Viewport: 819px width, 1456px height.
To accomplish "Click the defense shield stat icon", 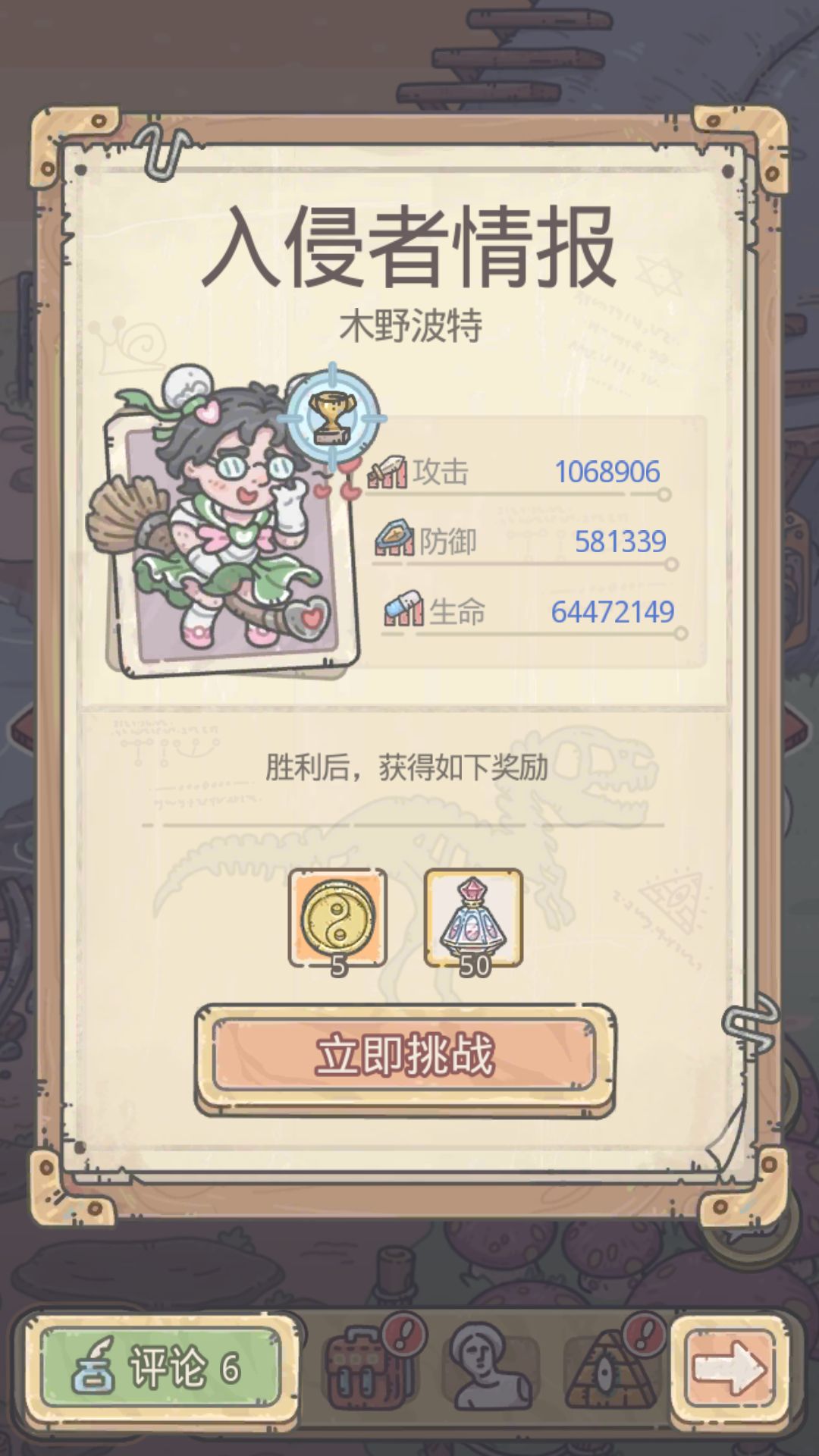I will [x=395, y=538].
